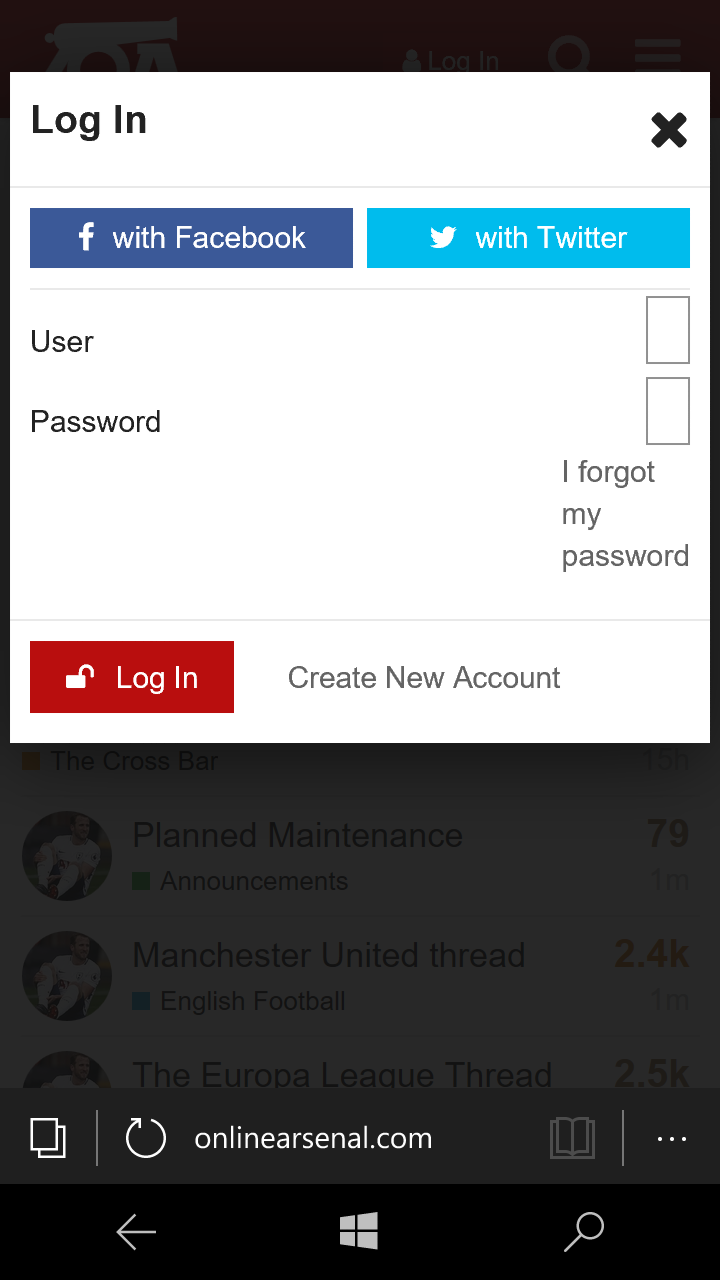Reload the page with refresh icon
720x1280 pixels.
(146, 1138)
